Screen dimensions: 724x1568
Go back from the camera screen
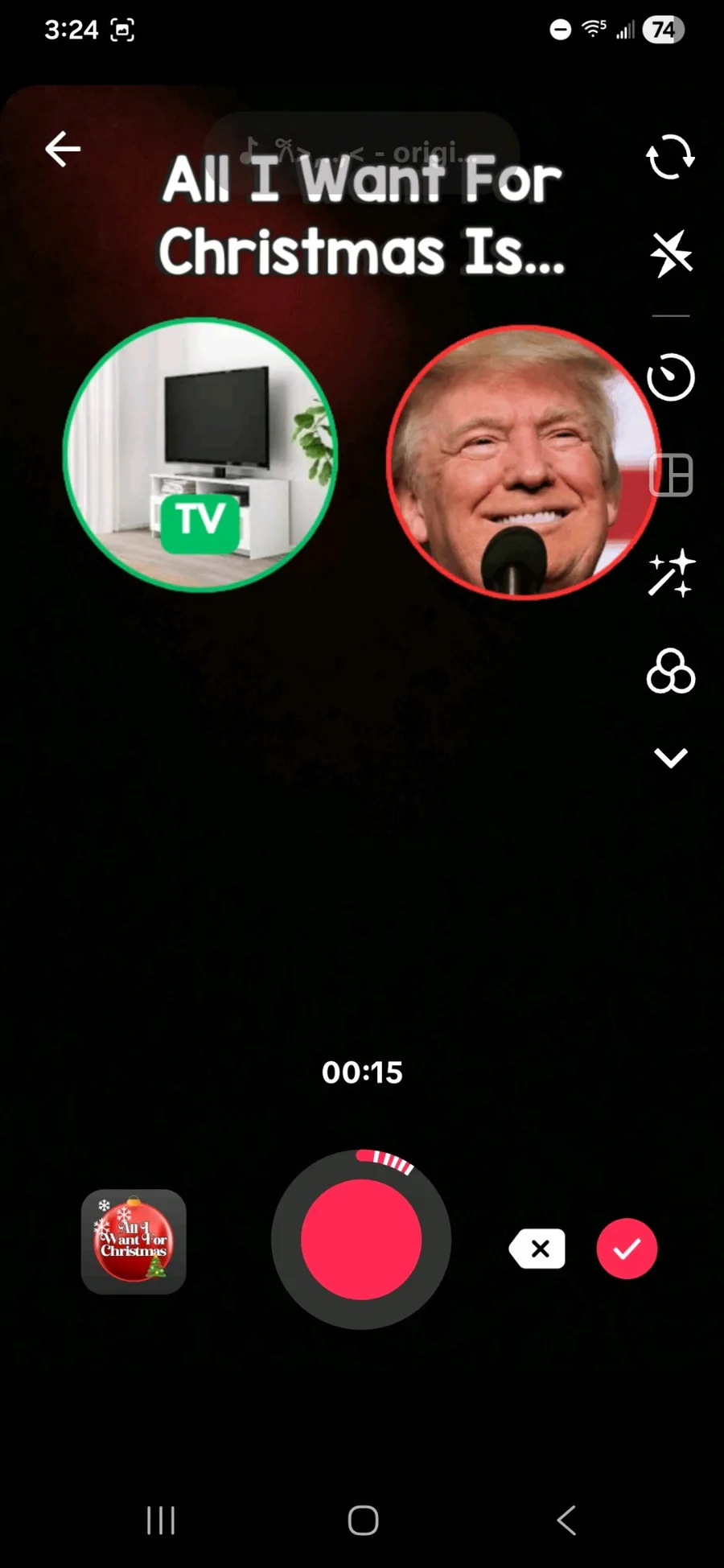[63, 150]
